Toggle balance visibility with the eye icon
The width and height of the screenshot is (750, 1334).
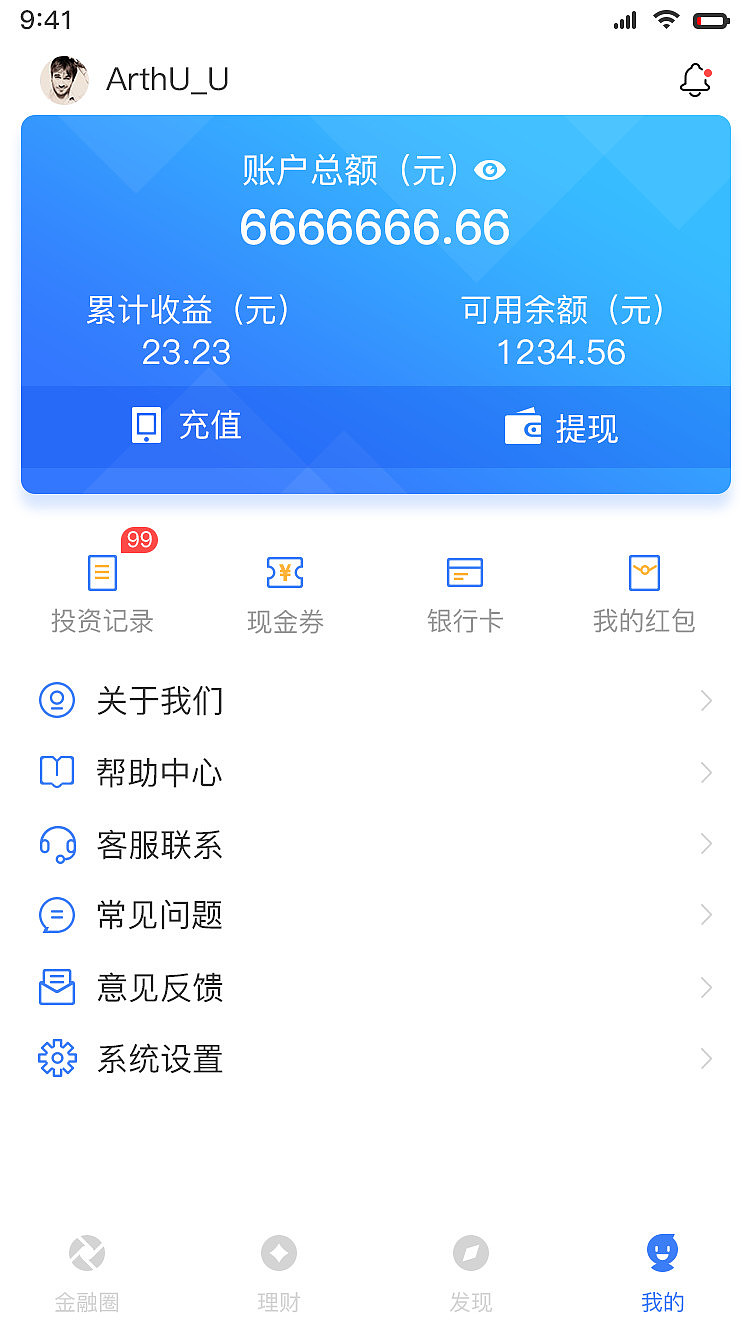tap(489, 171)
